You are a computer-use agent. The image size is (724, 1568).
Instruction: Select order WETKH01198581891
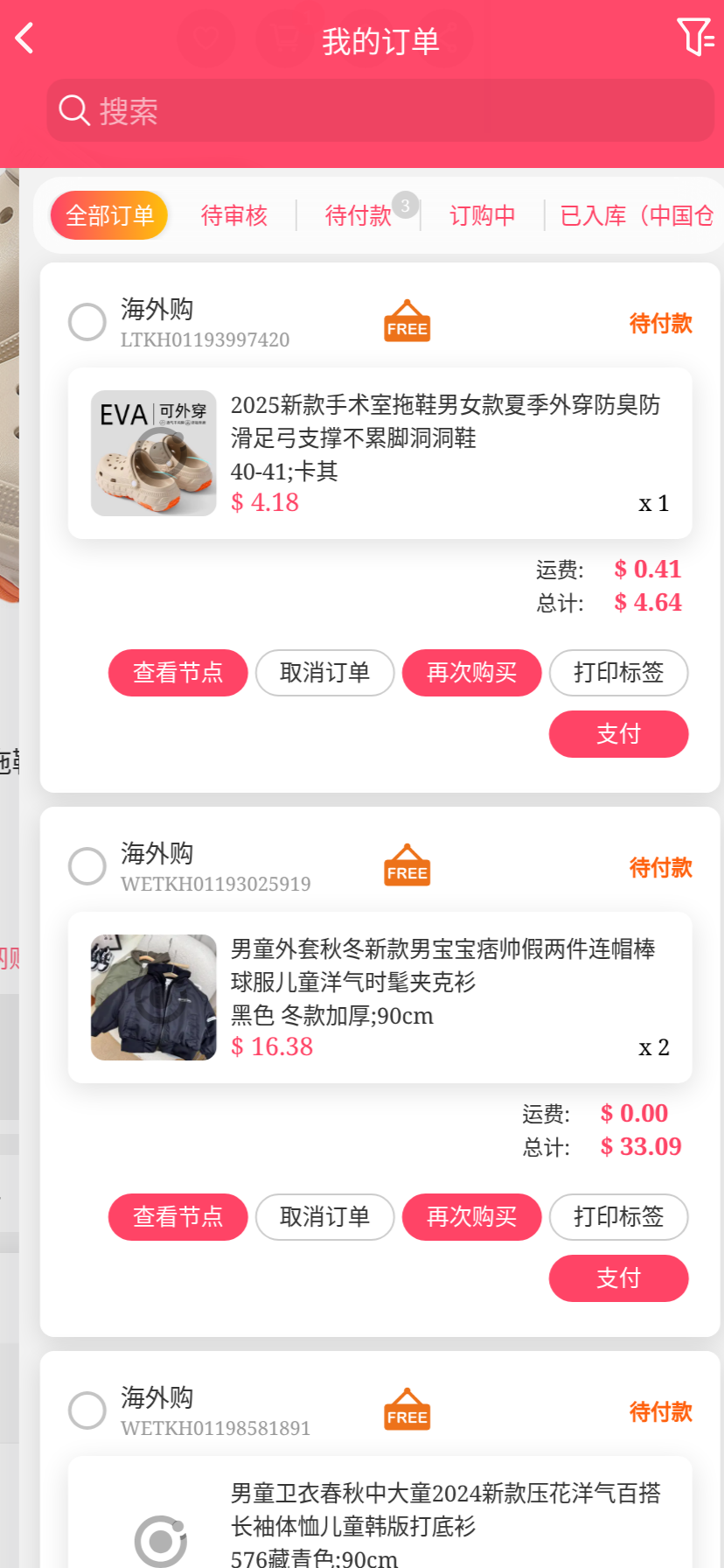(87, 1410)
